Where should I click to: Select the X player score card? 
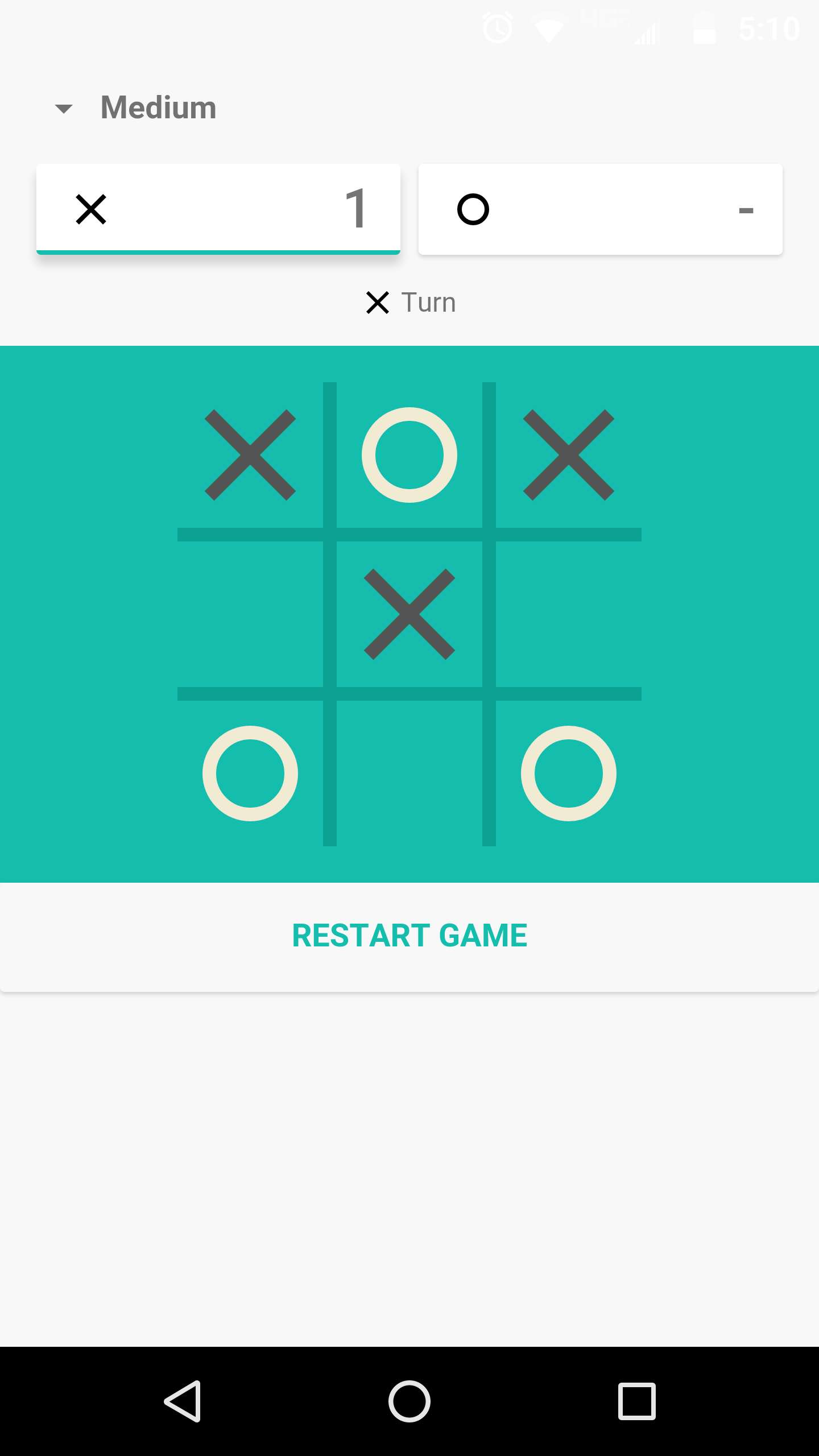point(218,209)
